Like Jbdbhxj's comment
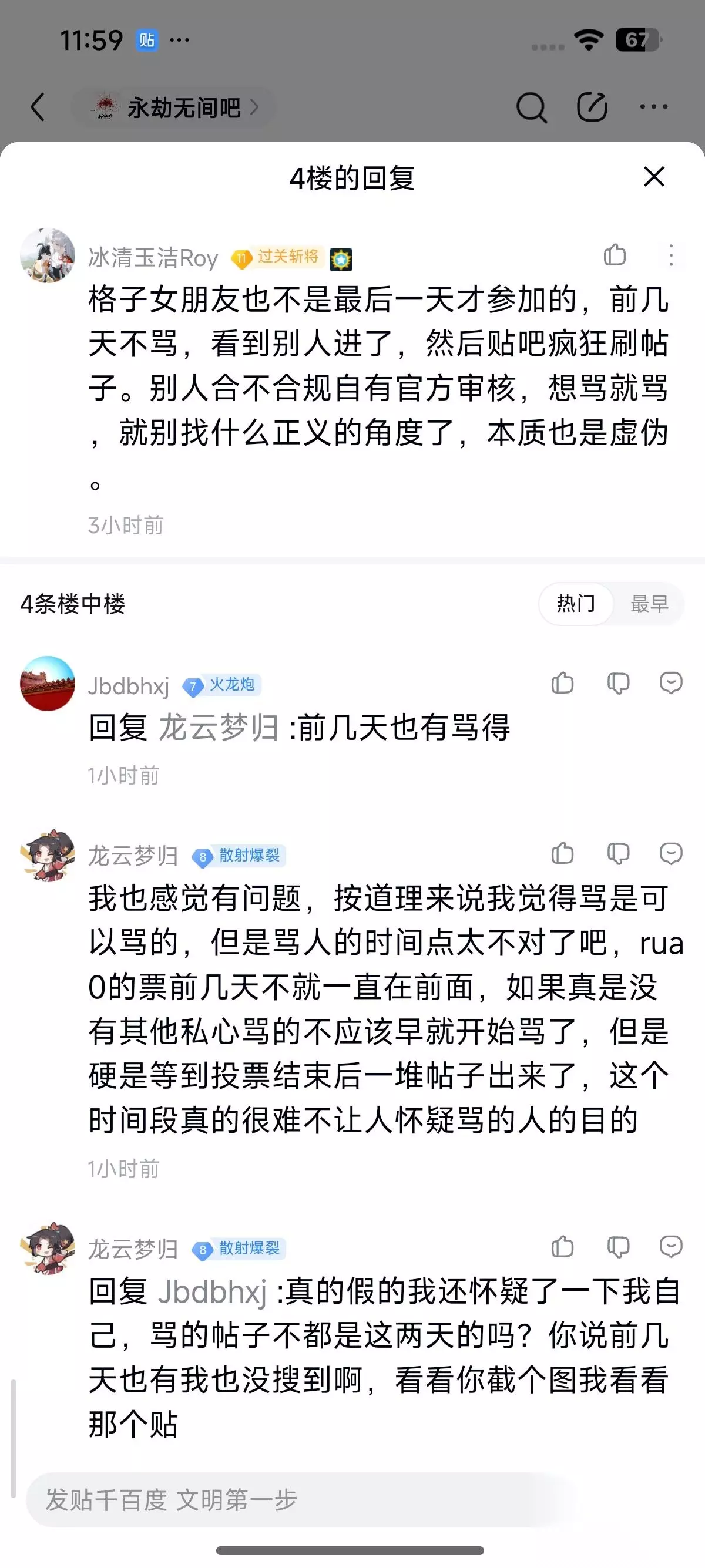This screenshot has height=1568, width=705. [562, 683]
